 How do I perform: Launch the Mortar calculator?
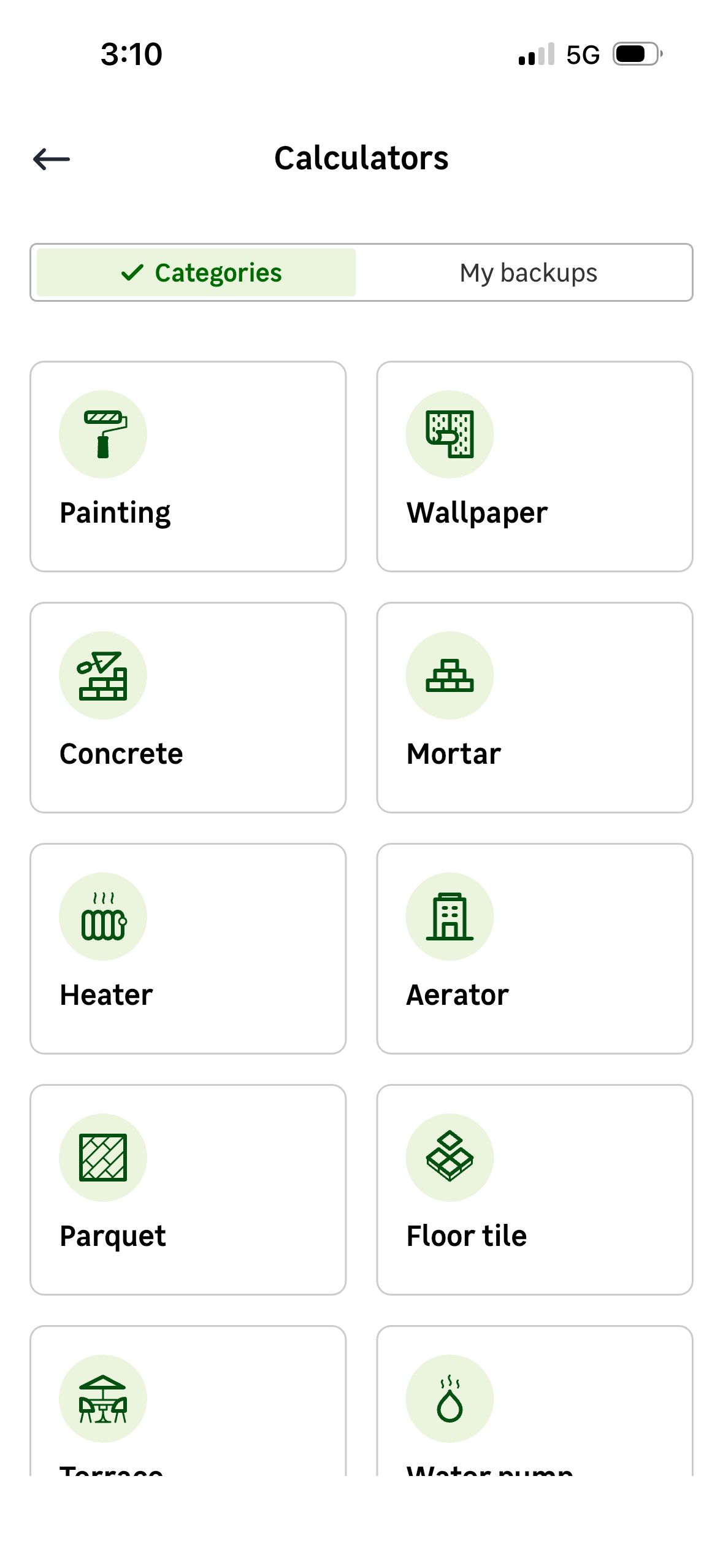click(x=534, y=707)
